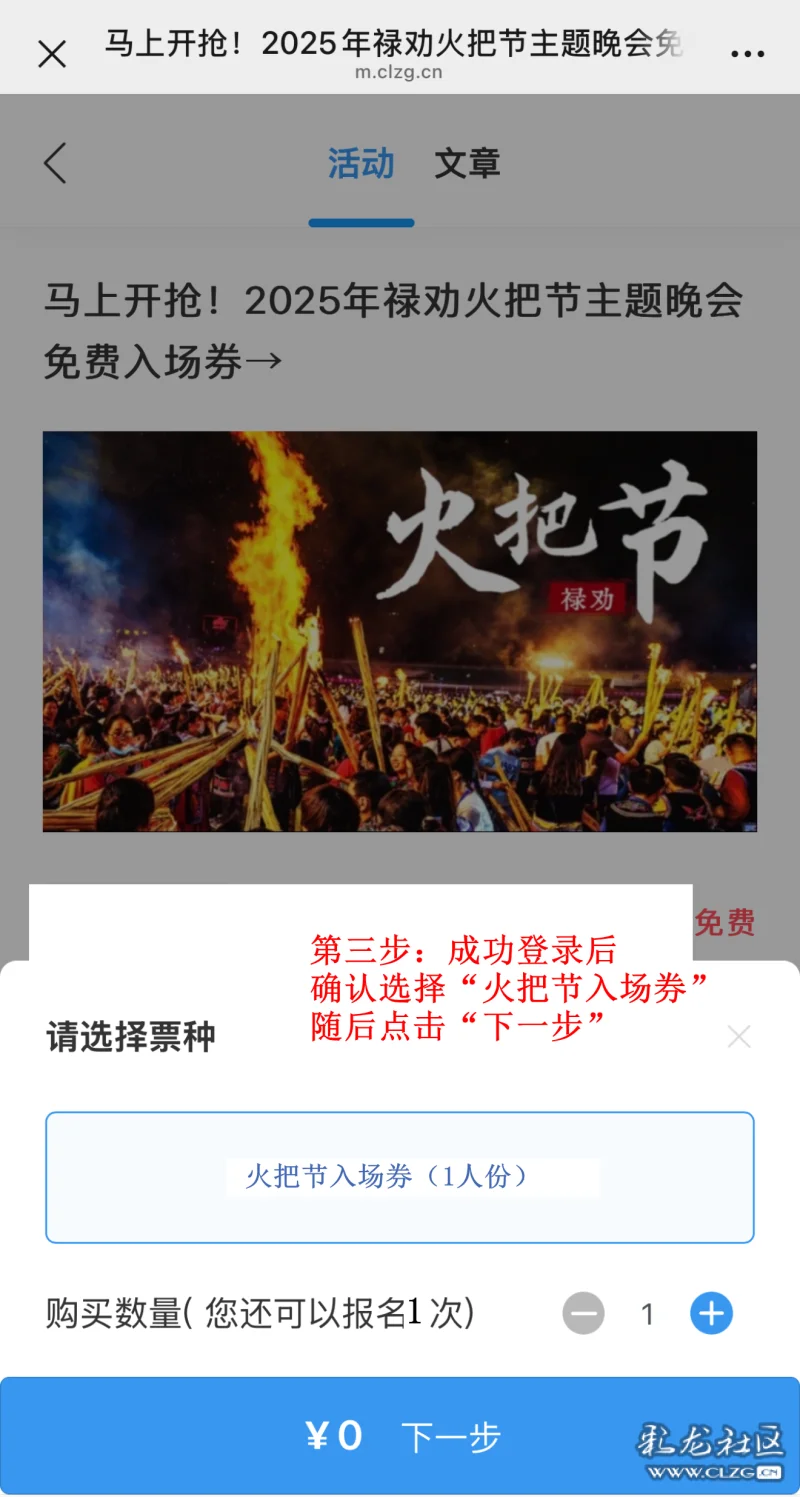The width and height of the screenshot is (800, 1497).
Task: Decrease ticket quantity with minus button
Action: click(x=583, y=1313)
